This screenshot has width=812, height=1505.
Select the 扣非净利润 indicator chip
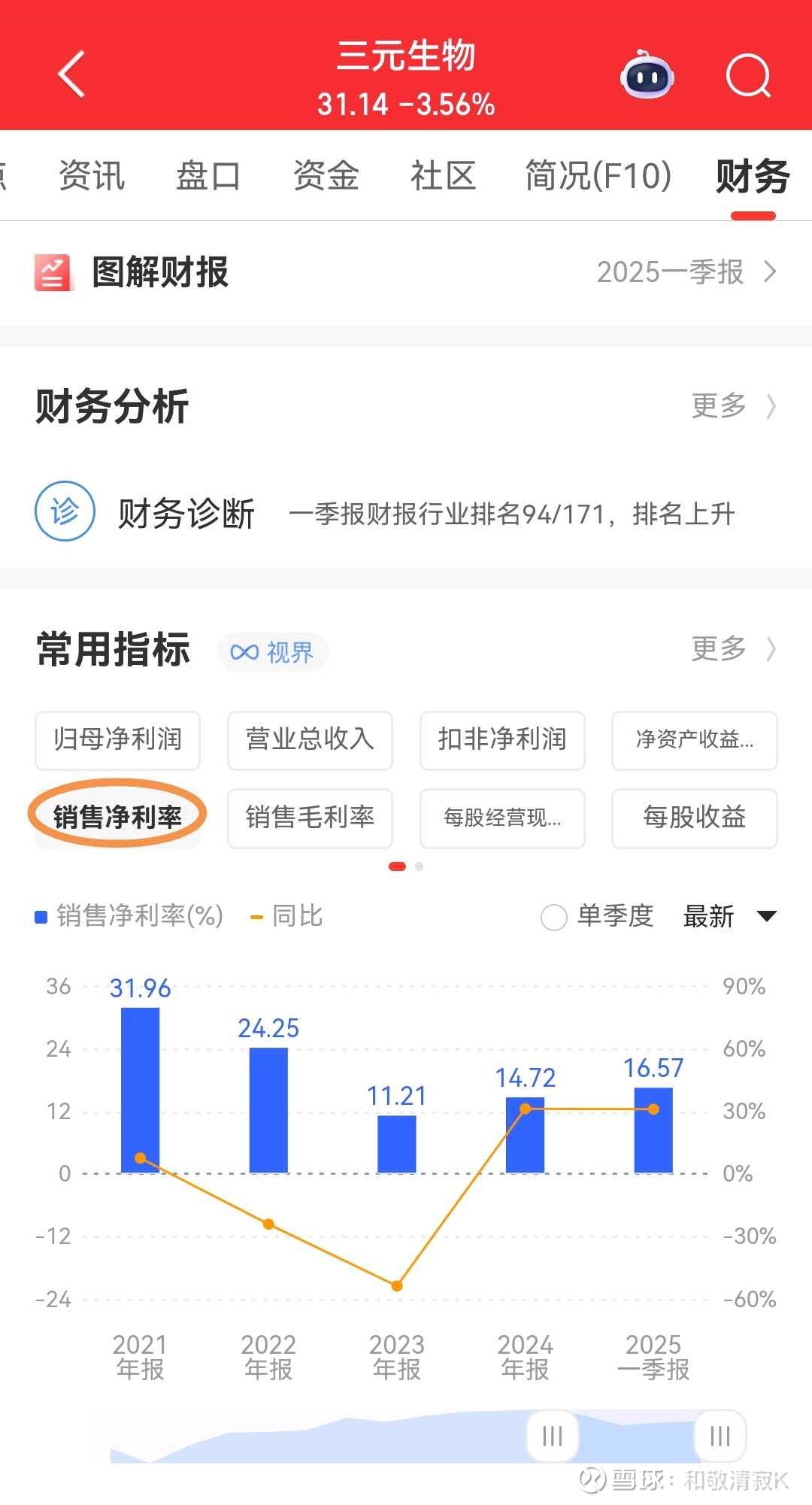[502, 740]
